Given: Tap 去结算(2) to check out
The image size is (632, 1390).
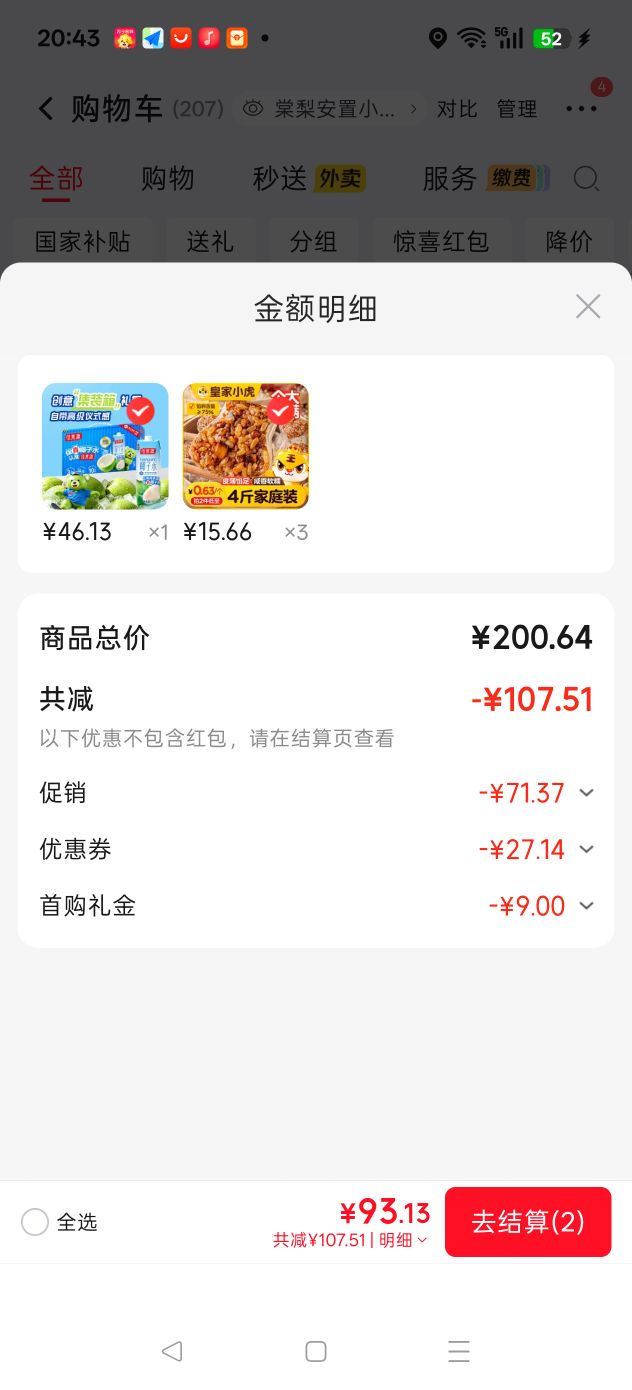Looking at the screenshot, I should click(x=528, y=1222).
